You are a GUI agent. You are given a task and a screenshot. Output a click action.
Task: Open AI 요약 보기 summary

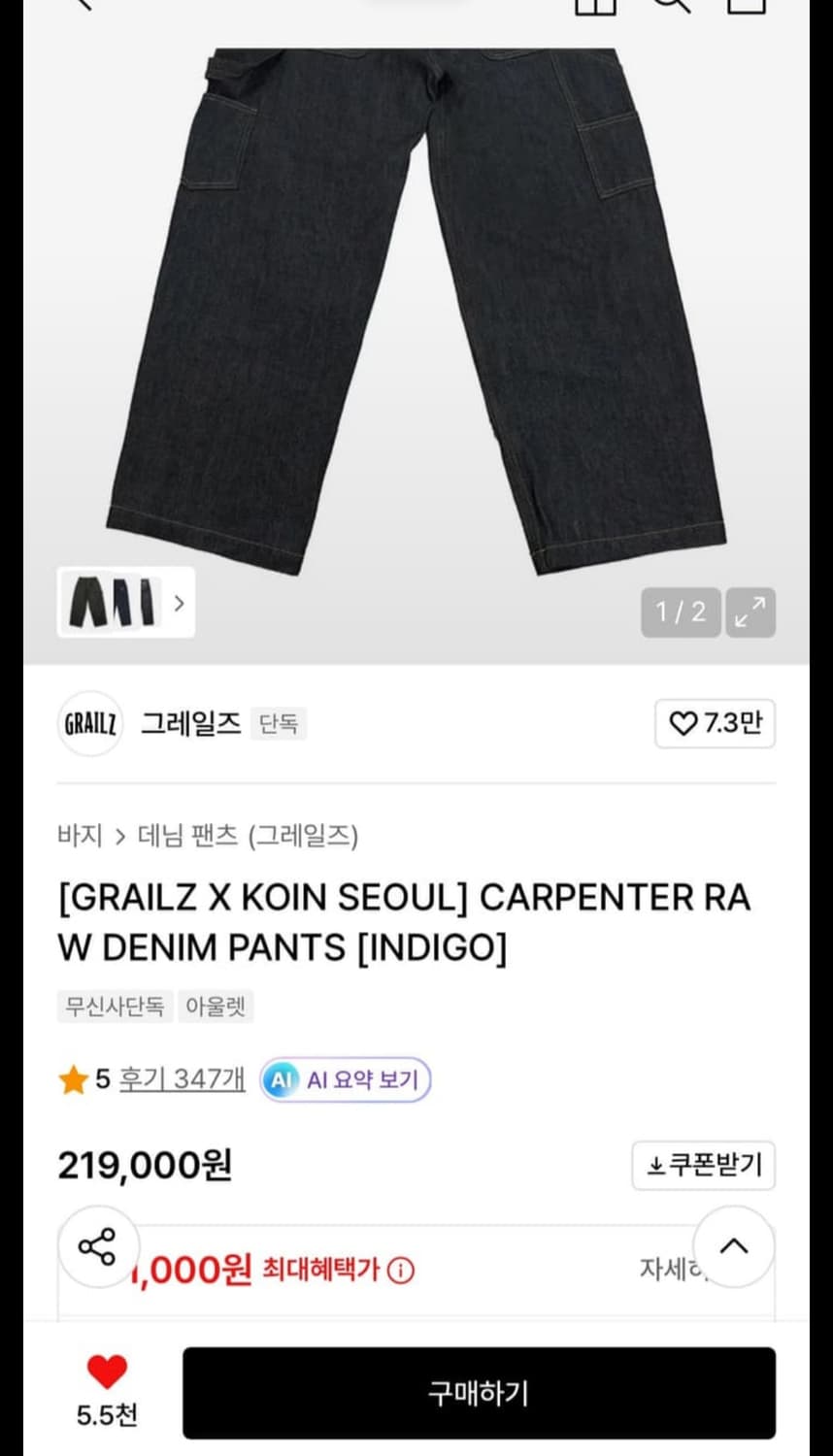point(345,1079)
